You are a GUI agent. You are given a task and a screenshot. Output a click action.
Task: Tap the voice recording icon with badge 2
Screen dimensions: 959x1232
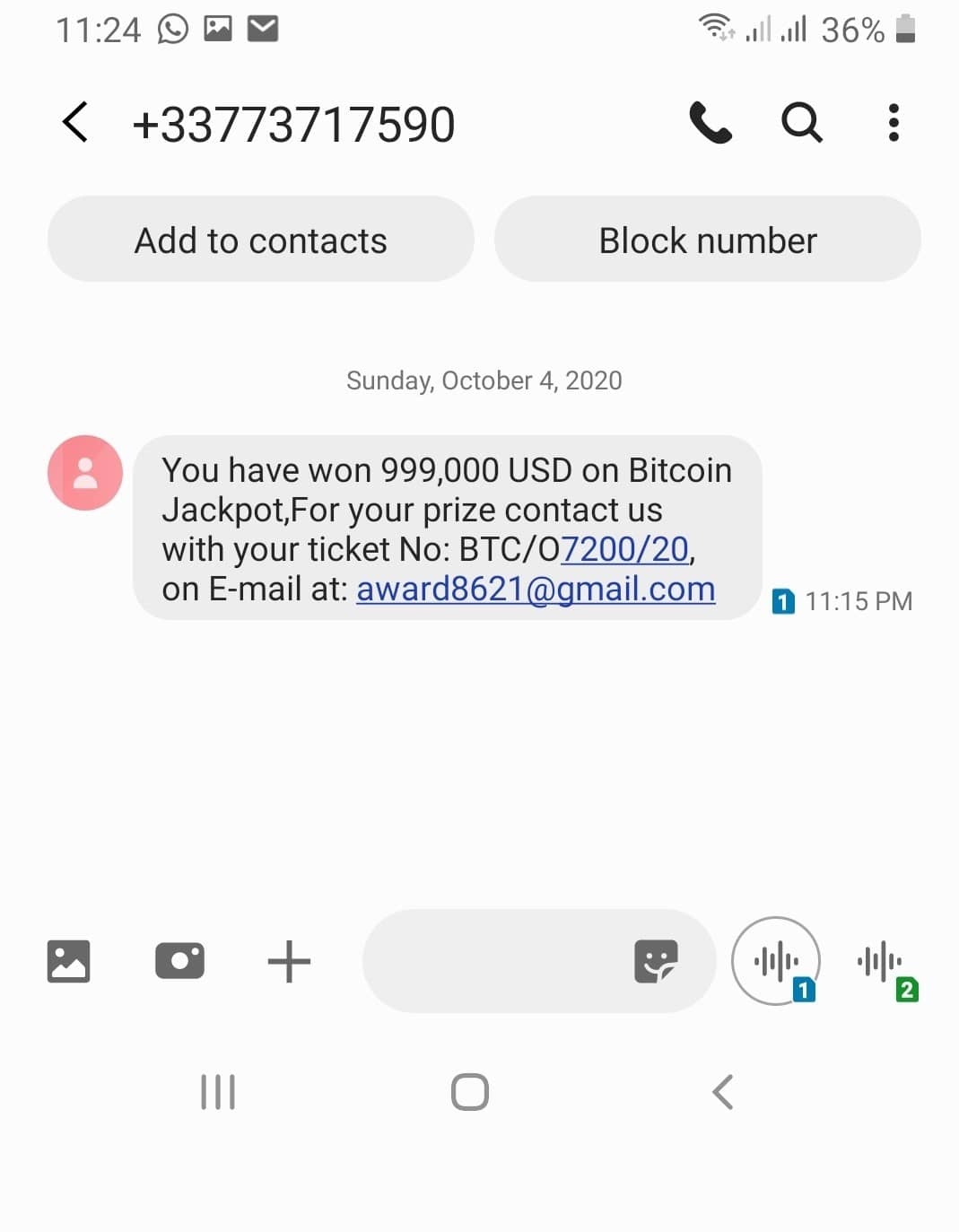(880, 961)
